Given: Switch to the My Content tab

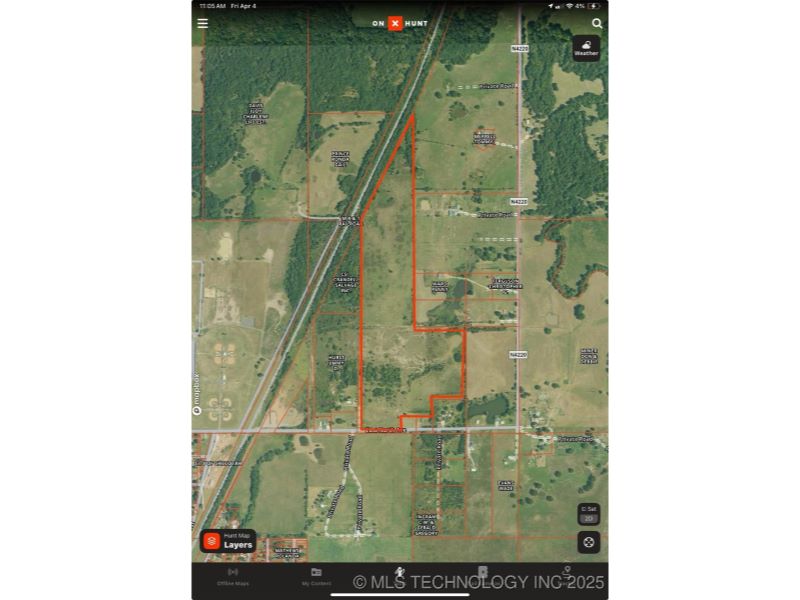Looking at the screenshot, I should [x=316, y=576].
